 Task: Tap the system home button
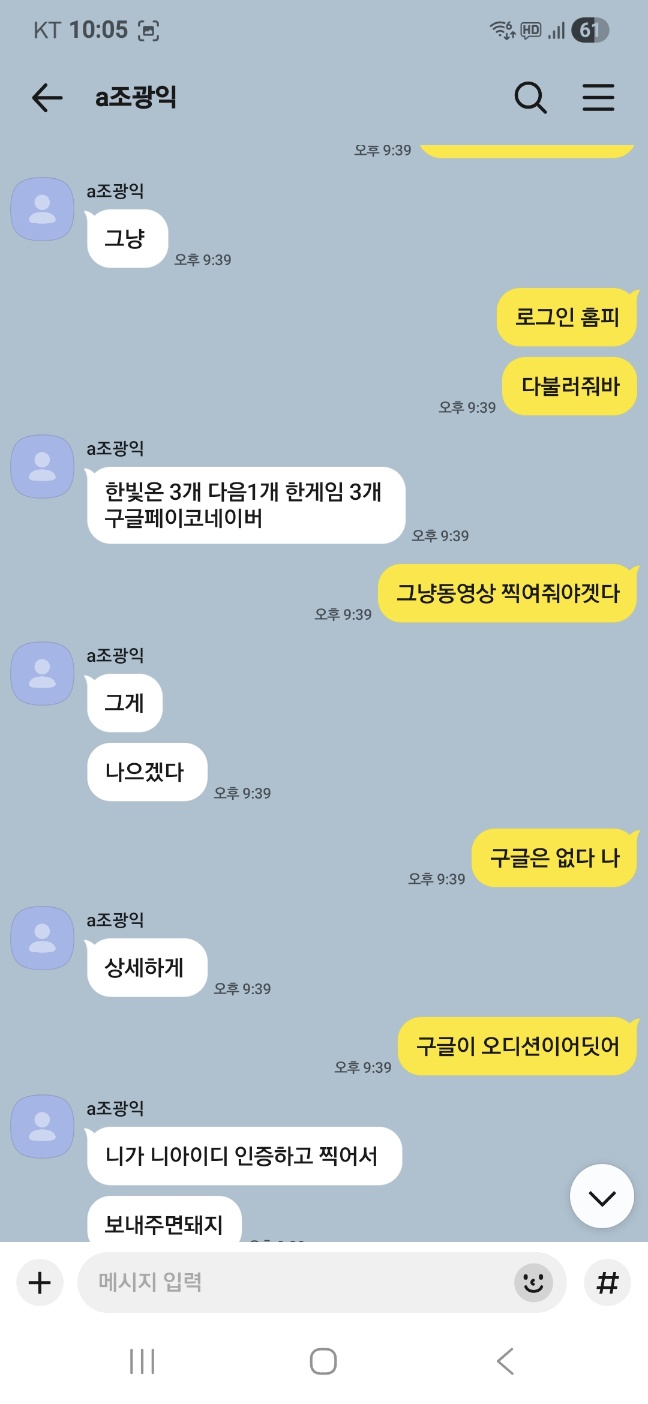323,1360
